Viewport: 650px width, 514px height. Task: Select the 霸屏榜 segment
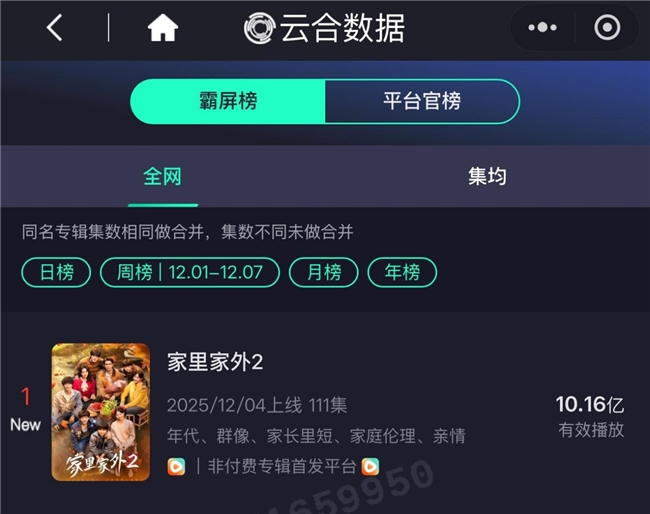(228, 101)
